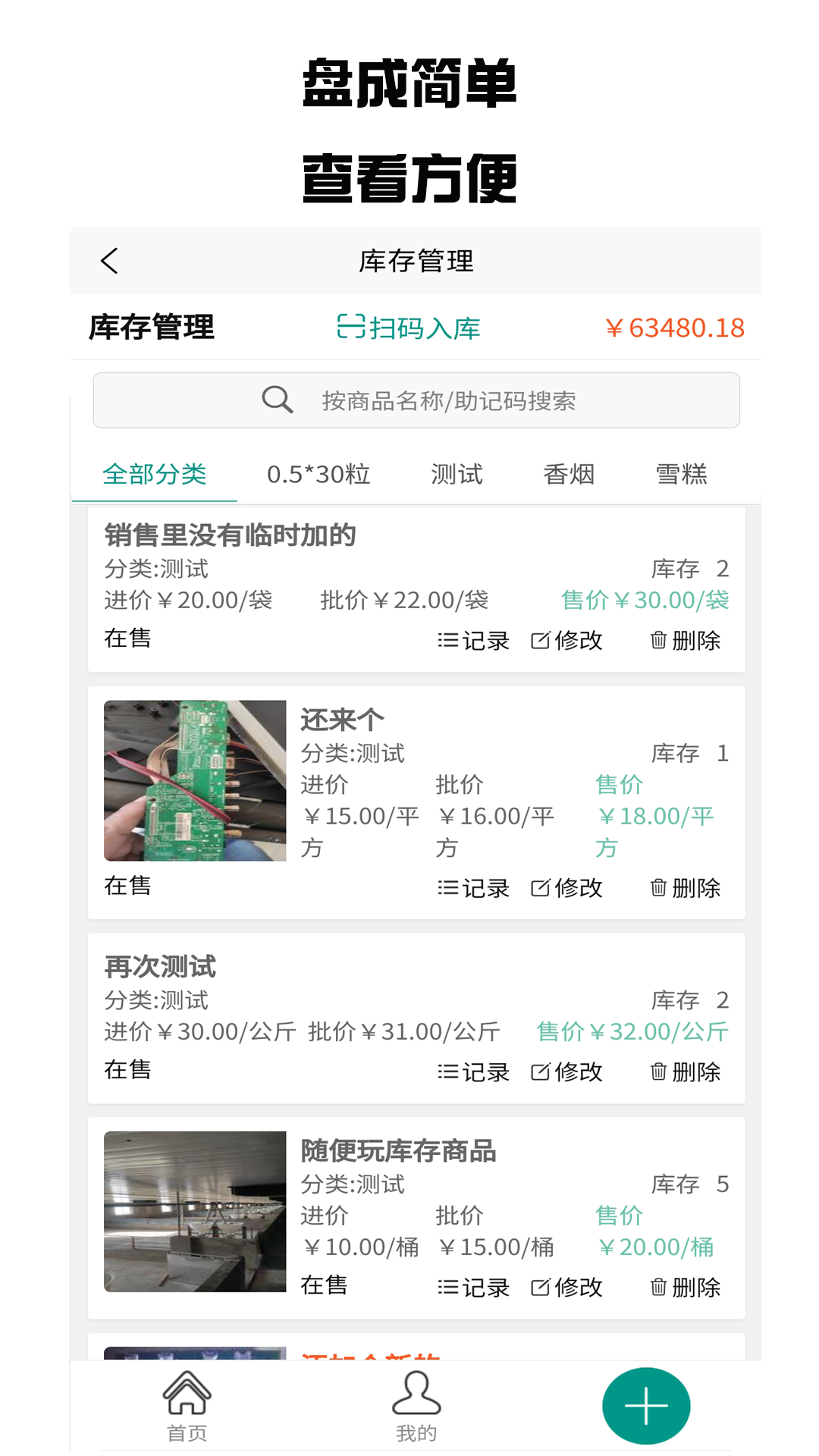
Task: Tap 在售 status on 销售里没有临时加的
Action: (x=127, y=639)
